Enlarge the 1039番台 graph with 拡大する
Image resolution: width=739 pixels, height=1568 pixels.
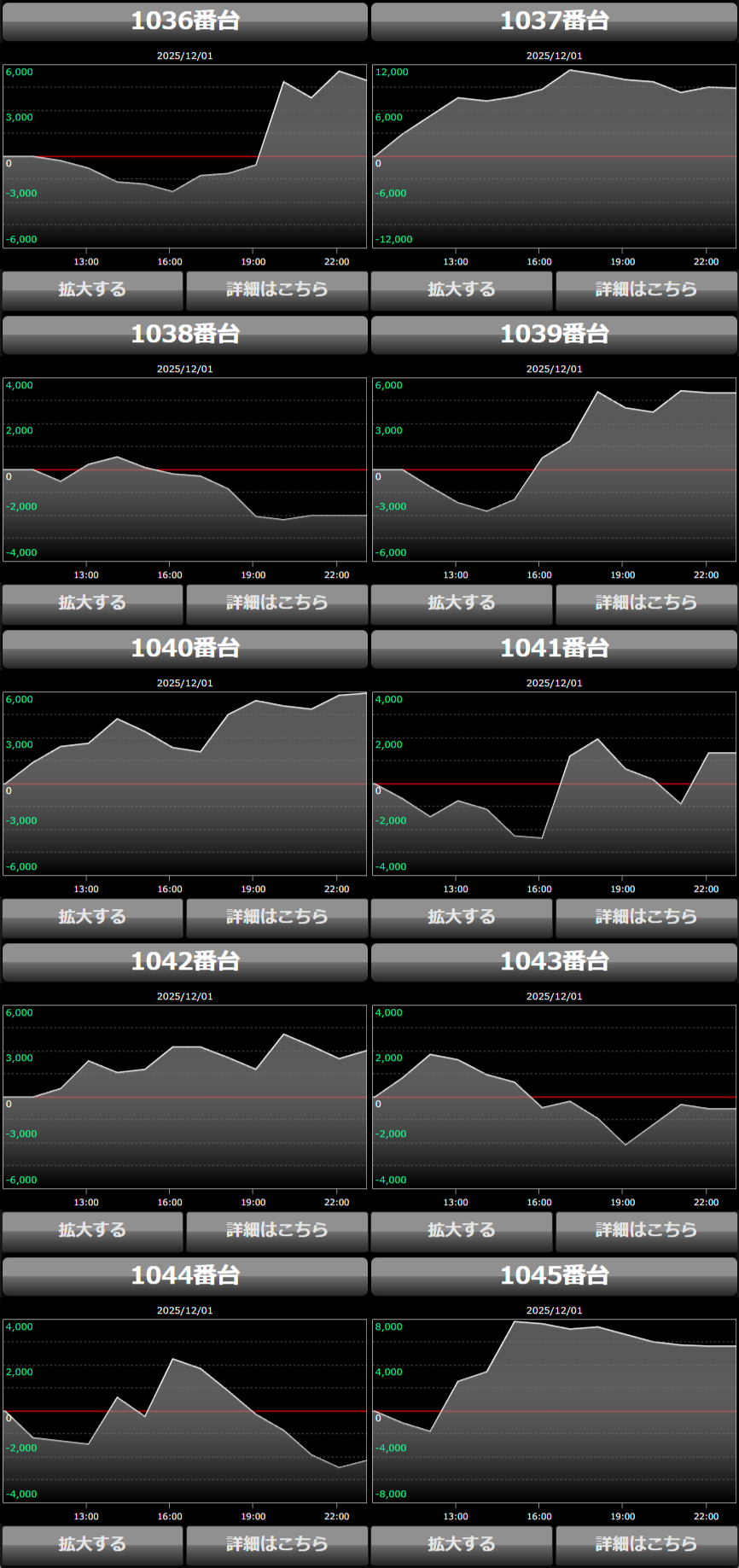(462, 603)
